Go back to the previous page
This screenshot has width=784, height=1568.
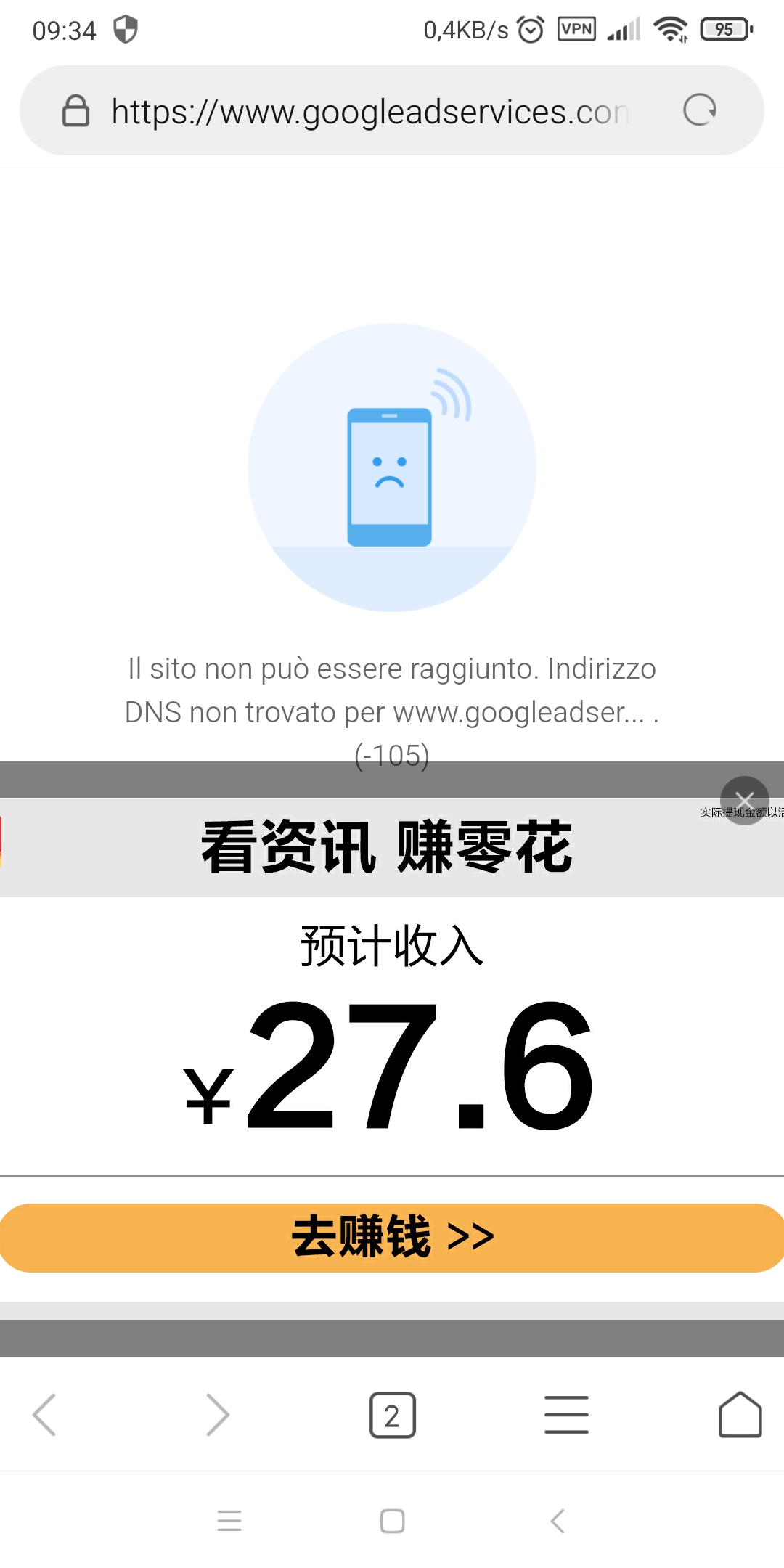tap(45, 1415)
